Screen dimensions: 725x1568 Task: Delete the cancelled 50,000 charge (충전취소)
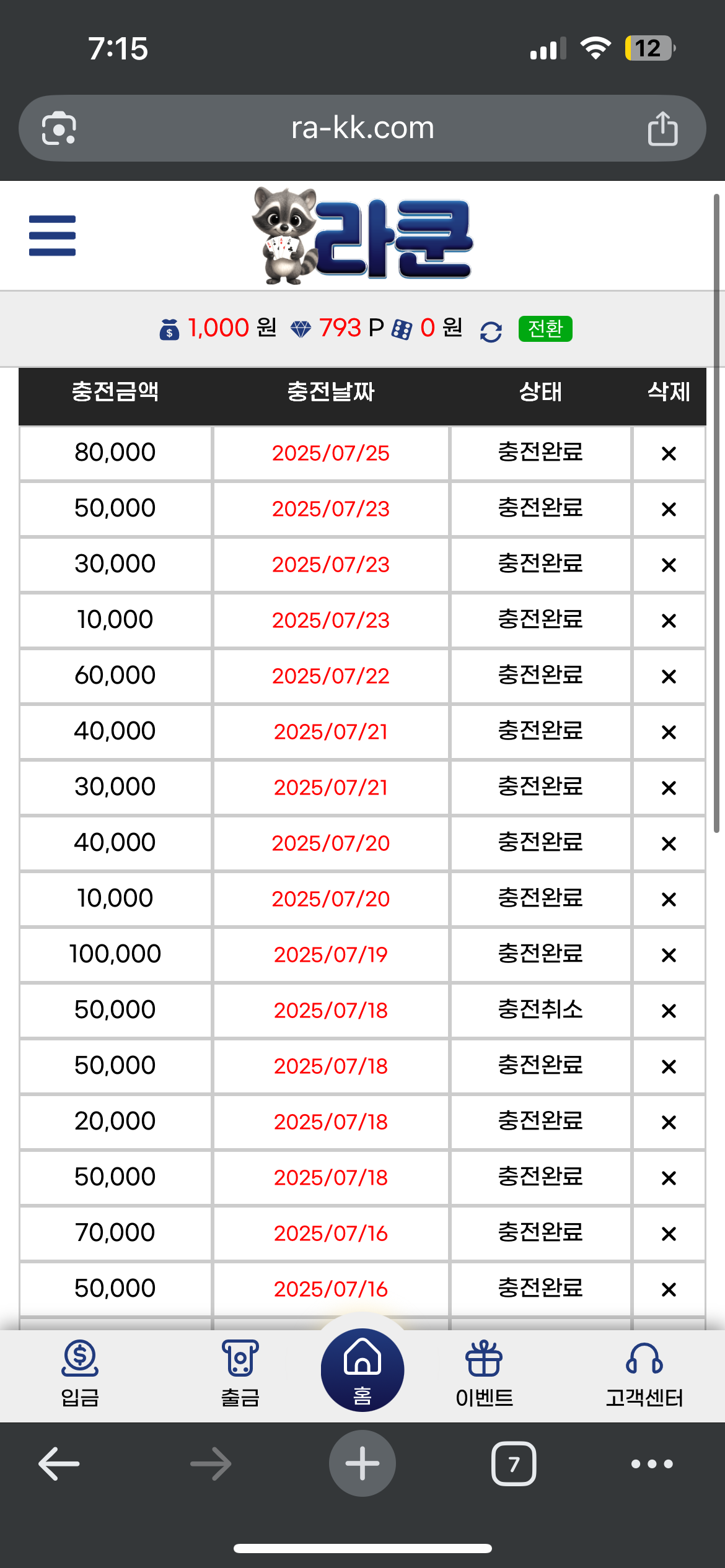click(668, 1011)
